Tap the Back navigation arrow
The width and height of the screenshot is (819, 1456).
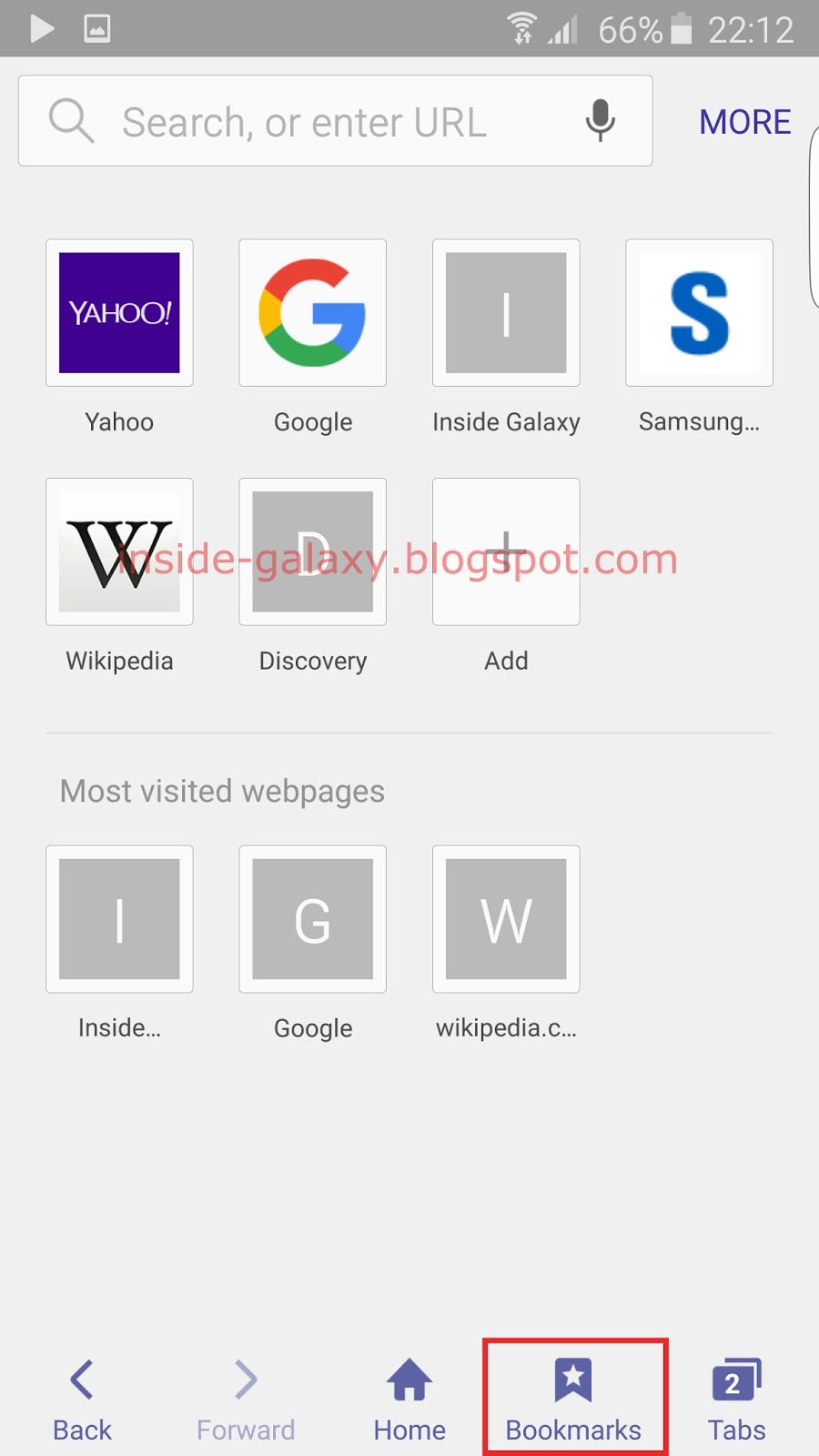[x=81, y=1397]
